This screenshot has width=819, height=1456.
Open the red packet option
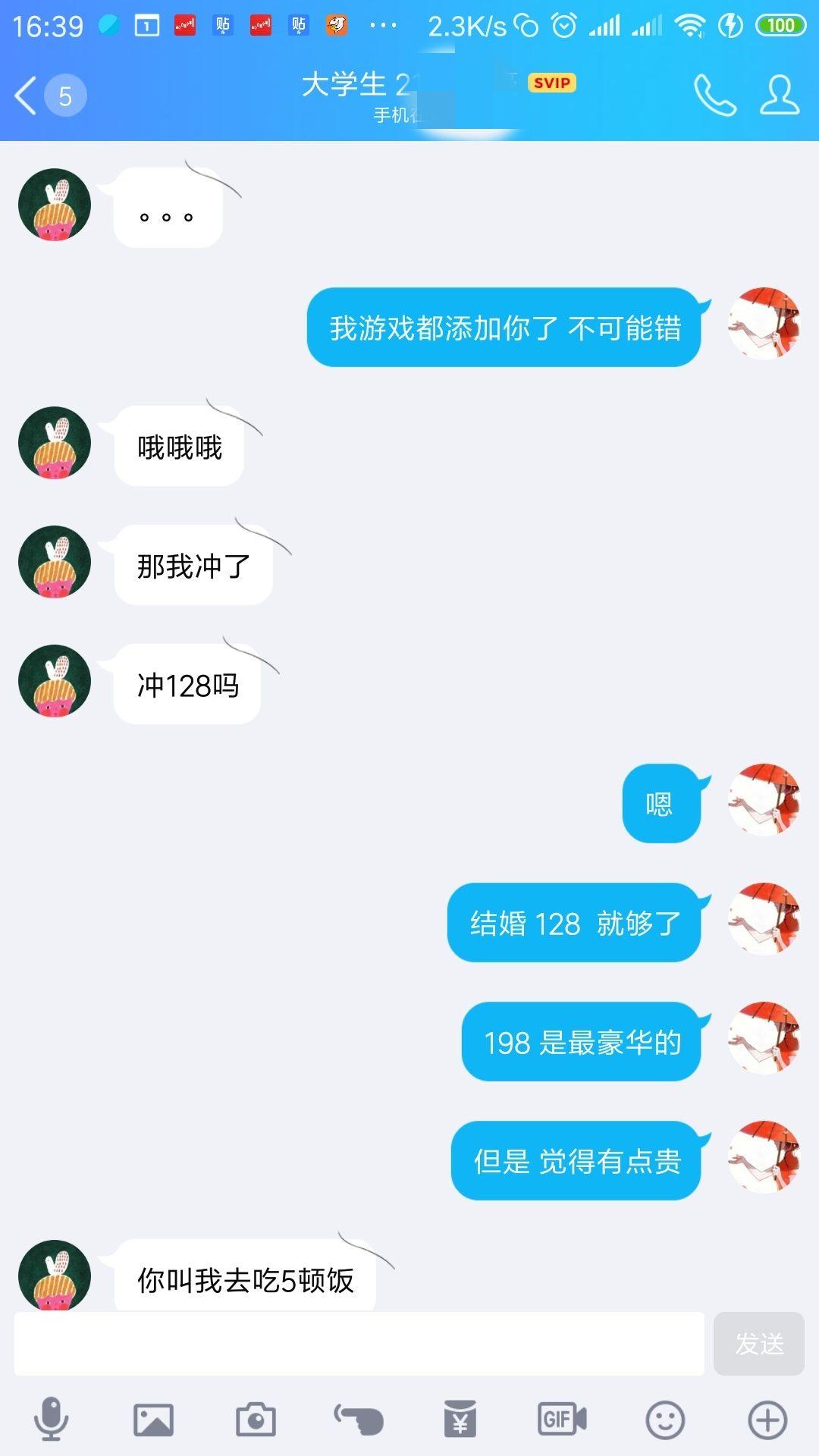point(460,1420)
